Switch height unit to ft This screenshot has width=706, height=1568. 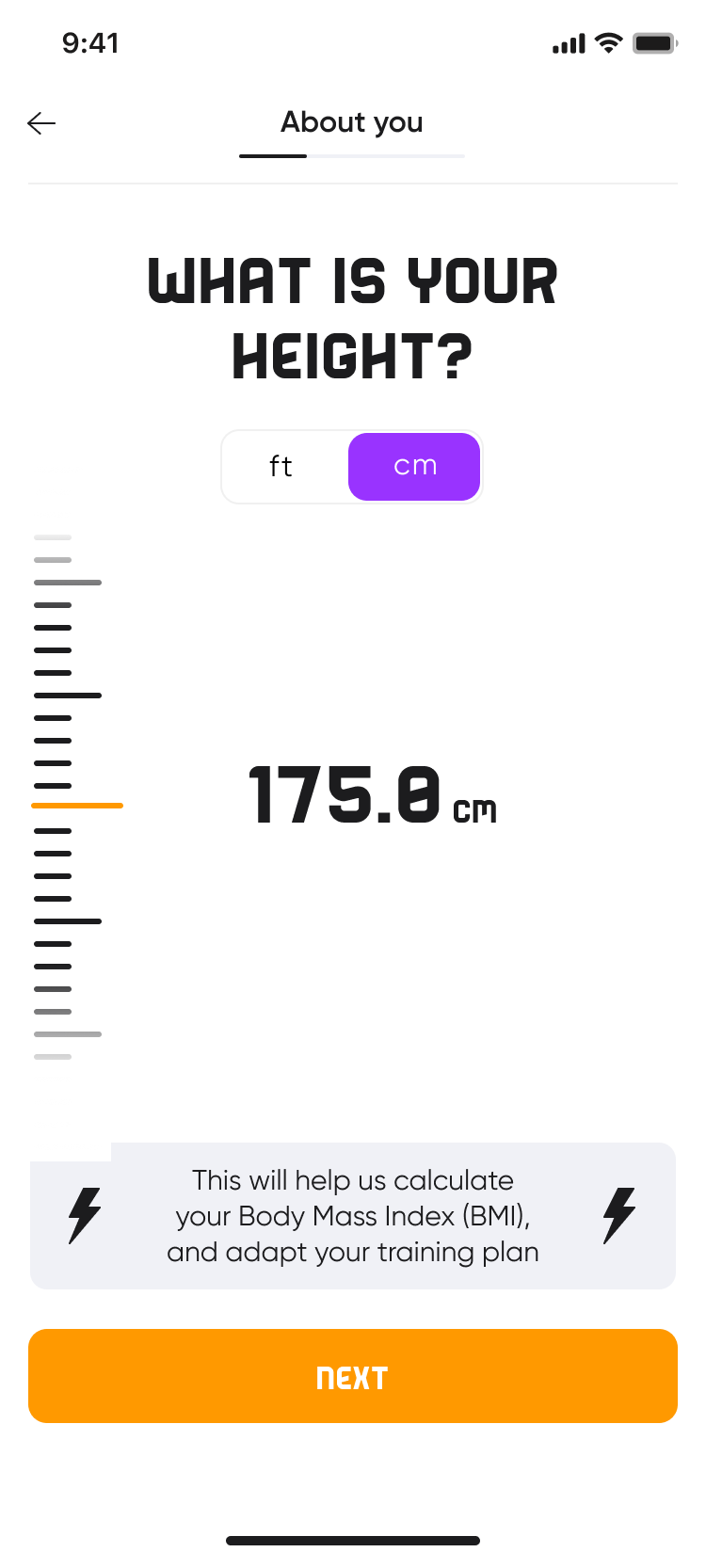[x=281, y=467]
